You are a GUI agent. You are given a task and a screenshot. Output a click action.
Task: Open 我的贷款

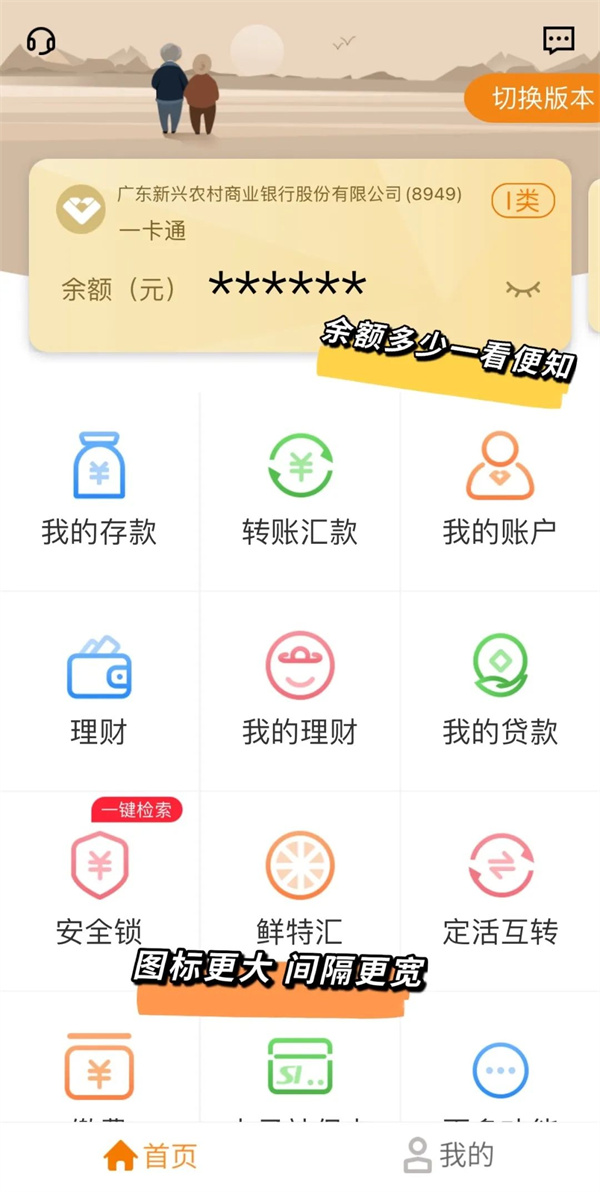[500, 690]
